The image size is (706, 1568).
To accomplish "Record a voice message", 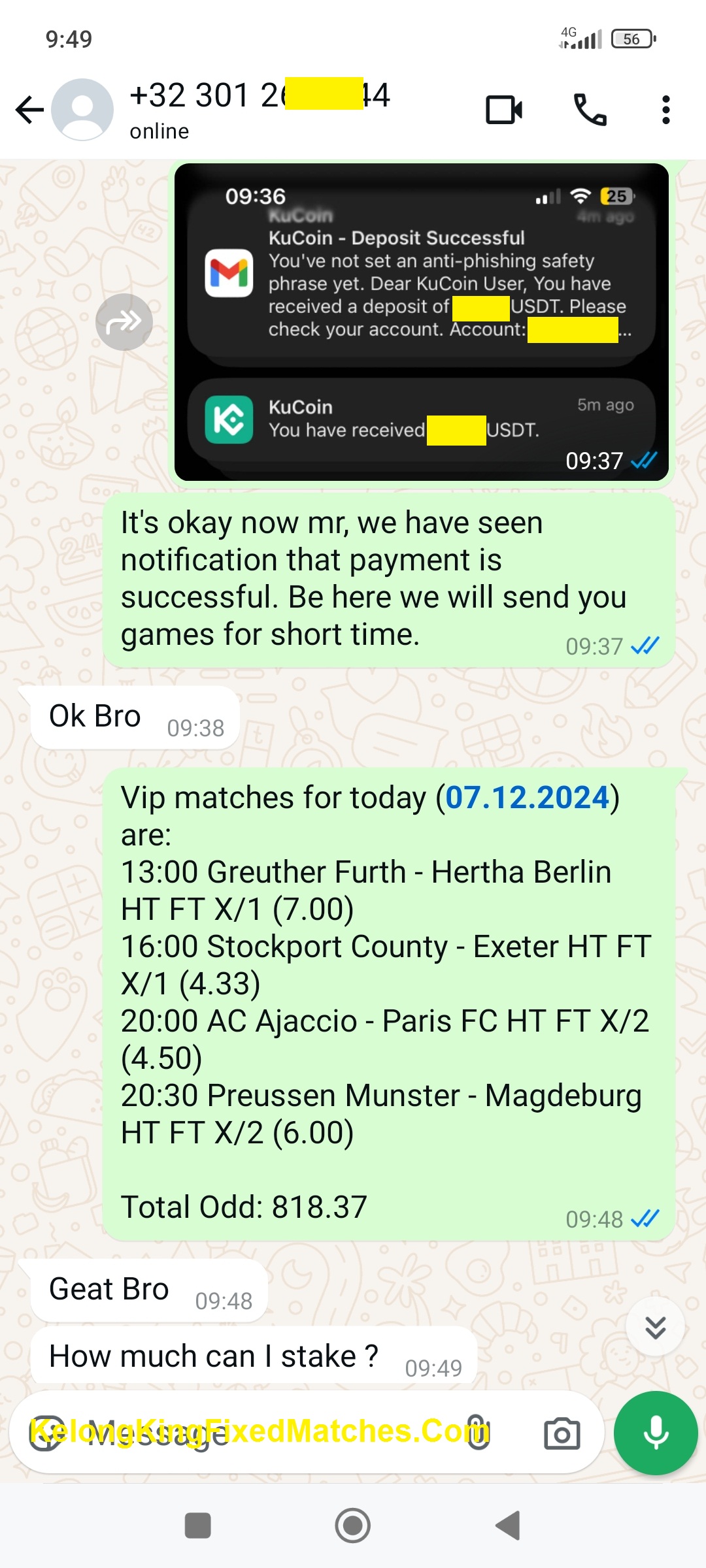I will tap(656, 1433).
